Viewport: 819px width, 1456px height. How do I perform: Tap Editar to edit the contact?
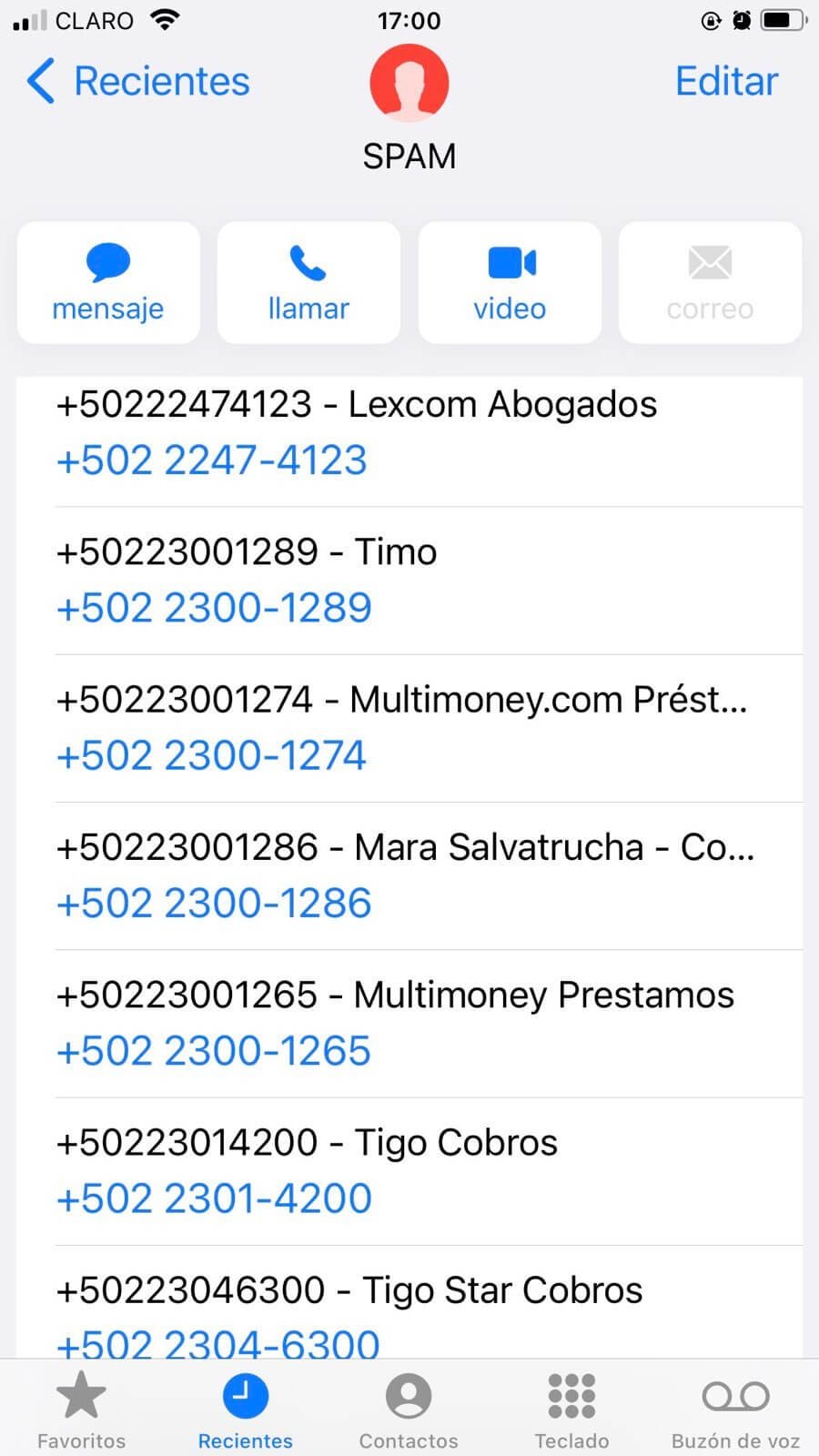(x=726, y=82)
